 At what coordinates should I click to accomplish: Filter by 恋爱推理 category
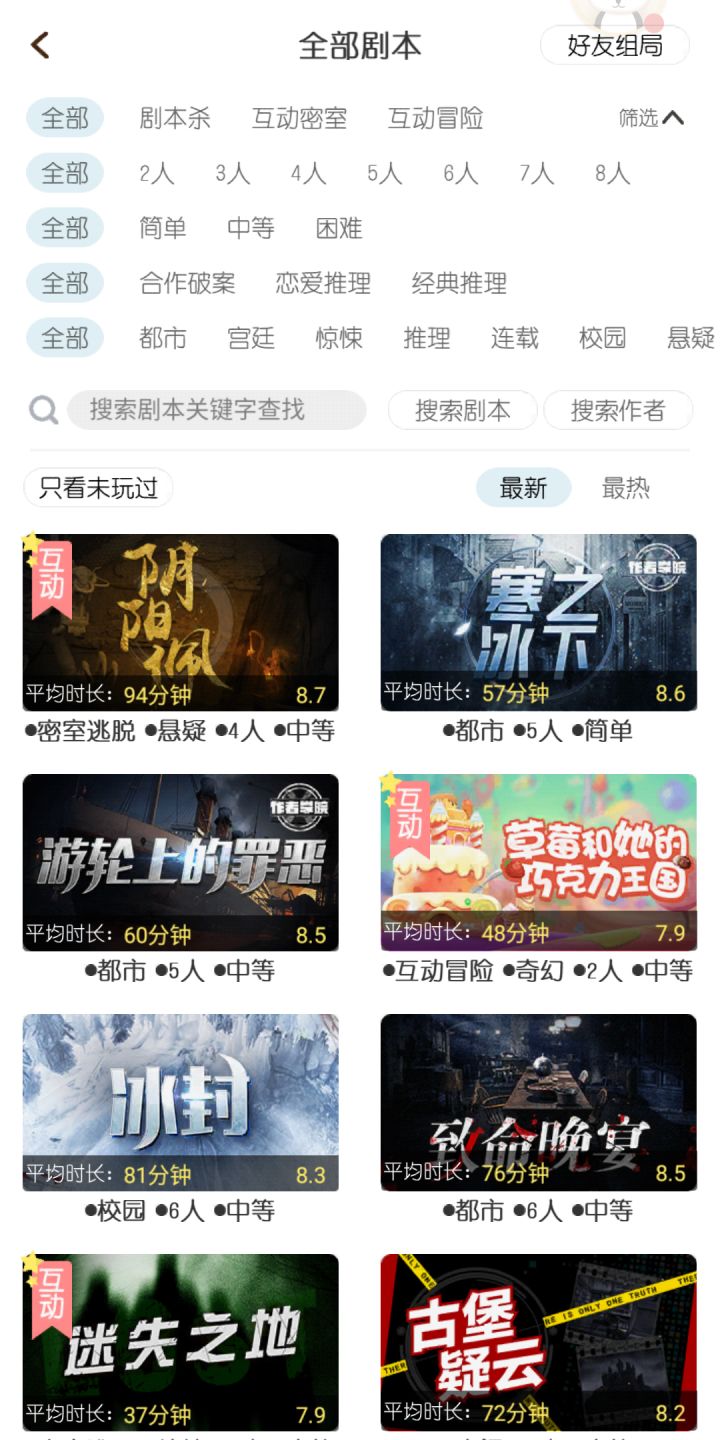pyautogui.click(x=323, y=283)
